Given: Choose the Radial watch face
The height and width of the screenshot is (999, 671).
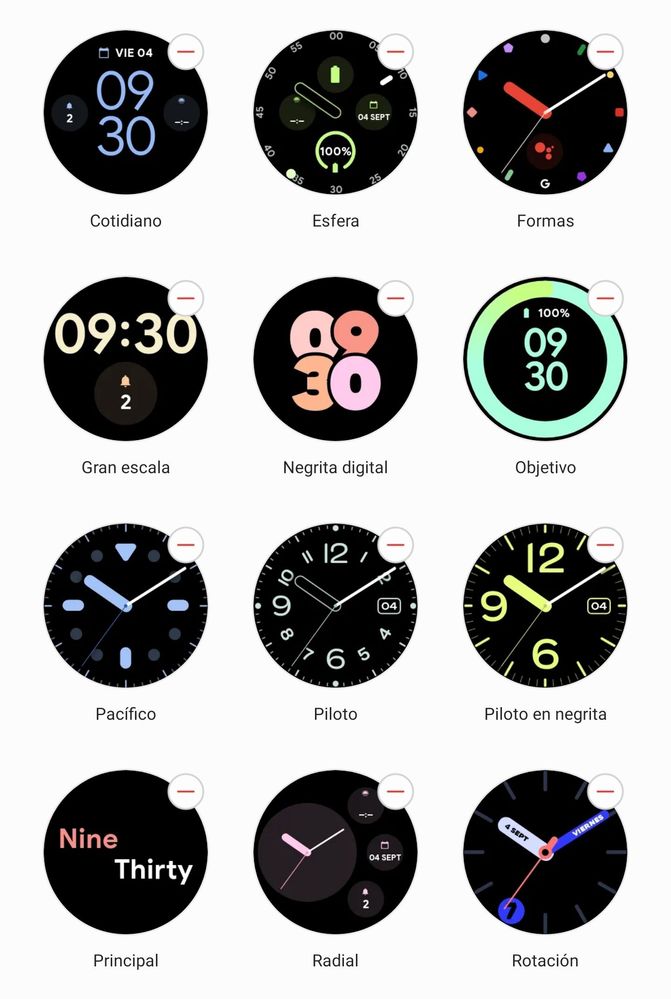Looking at the screenshot, I should click(335, 852).
